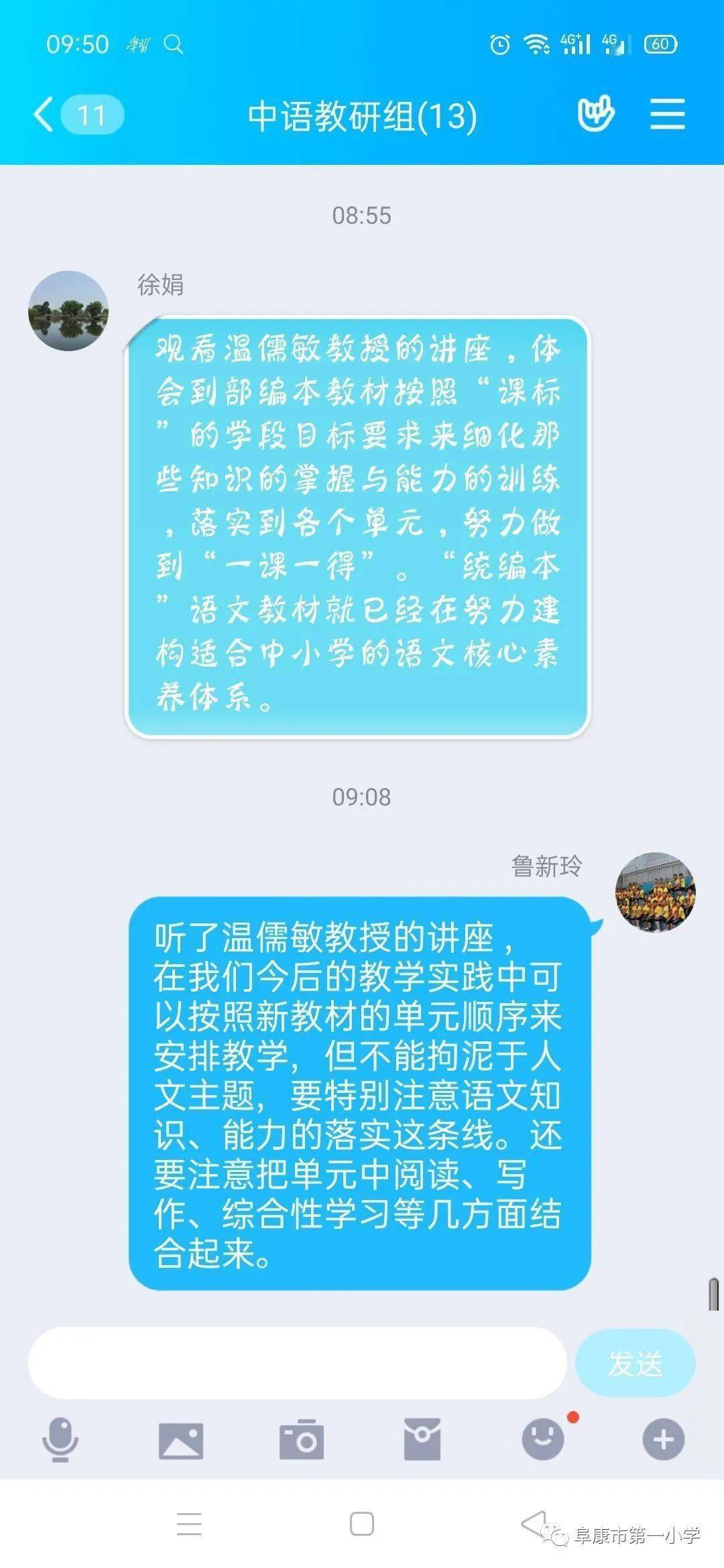Viewport: 724px width, 1568px height.
Task: Go back to the message list
Action: pos(44,115)
